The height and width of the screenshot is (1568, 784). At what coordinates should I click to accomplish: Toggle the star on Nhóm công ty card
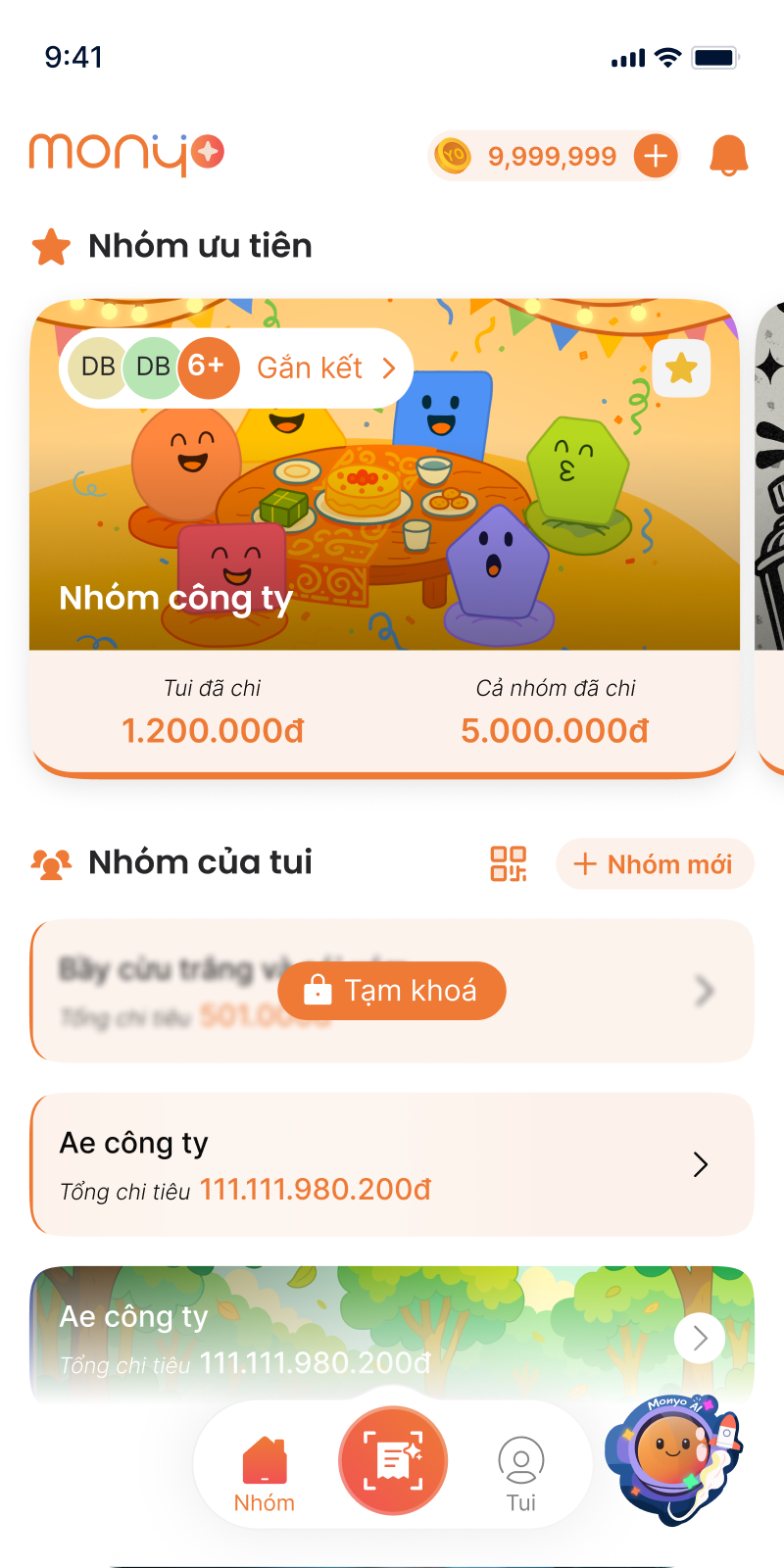pyautogui.click(x=681, y=368)
